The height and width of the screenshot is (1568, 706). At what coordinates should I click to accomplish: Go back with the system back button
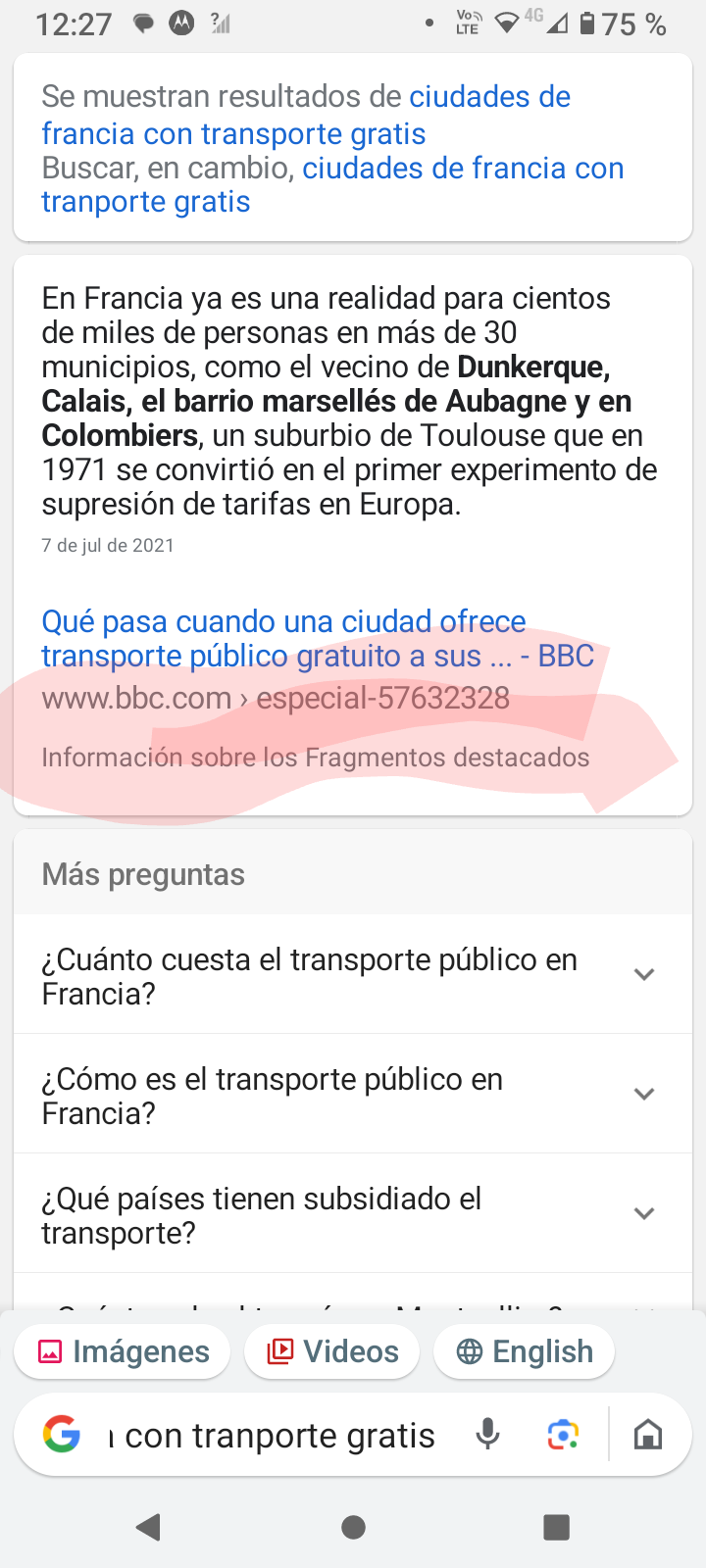click(149, 1527)
